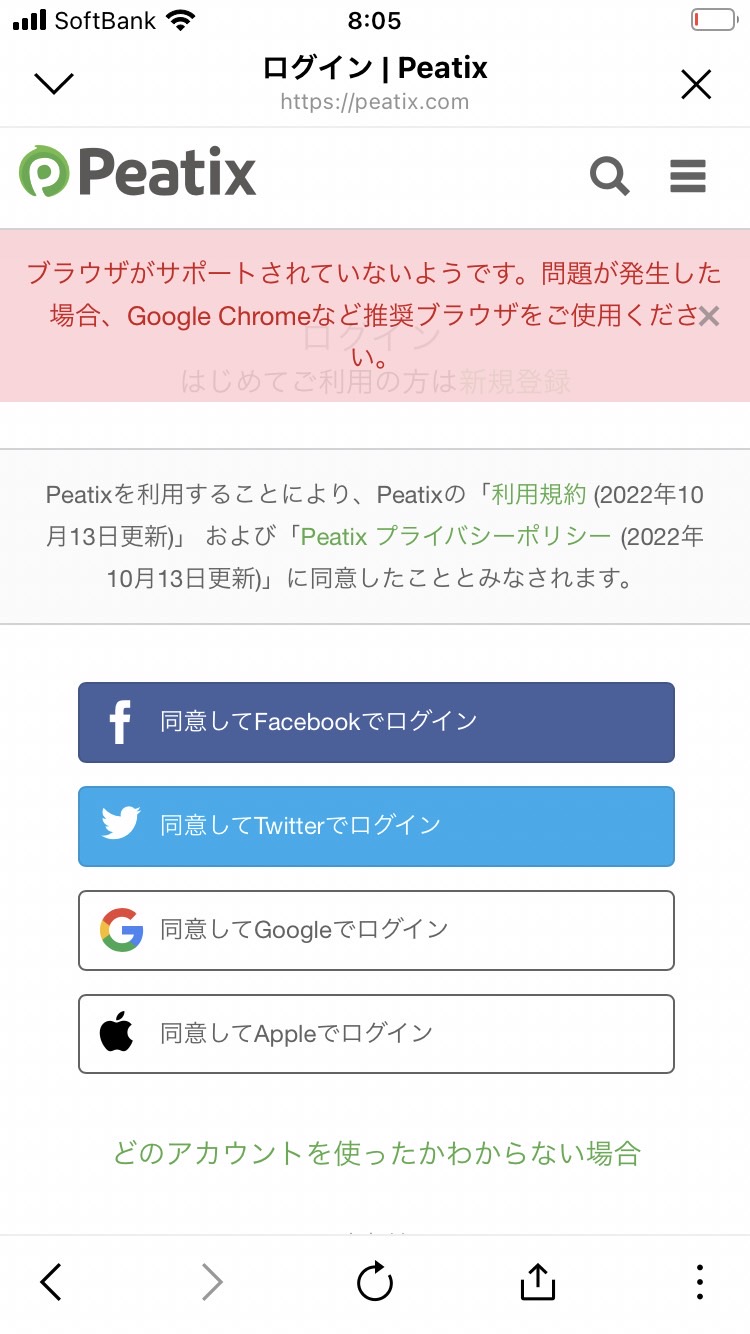The width and height of the screenshot is (750, 1334).
Task: Log in with the Google button
Action: tap(376, 930)
